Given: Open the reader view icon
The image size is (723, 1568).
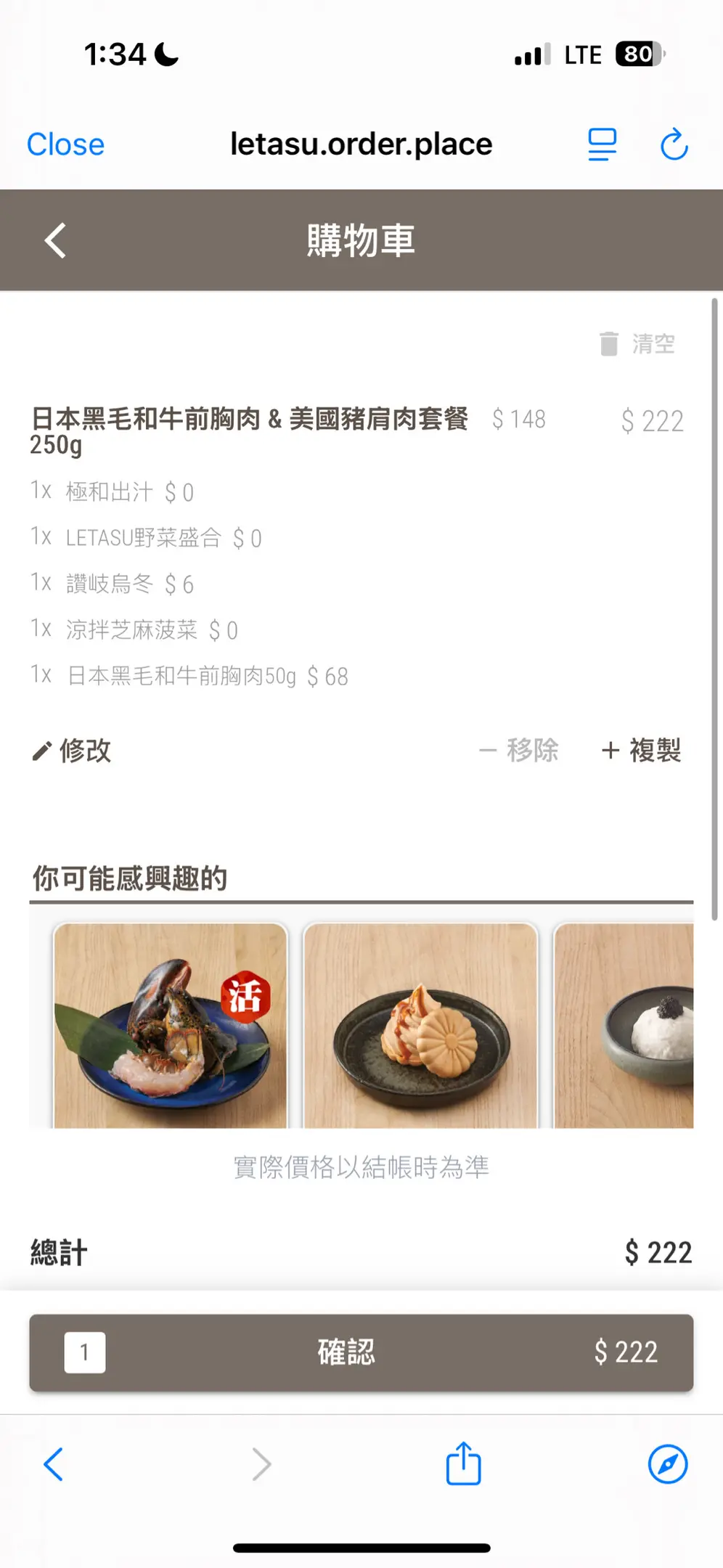Looking at the screenshot, I should coord(602,144).
